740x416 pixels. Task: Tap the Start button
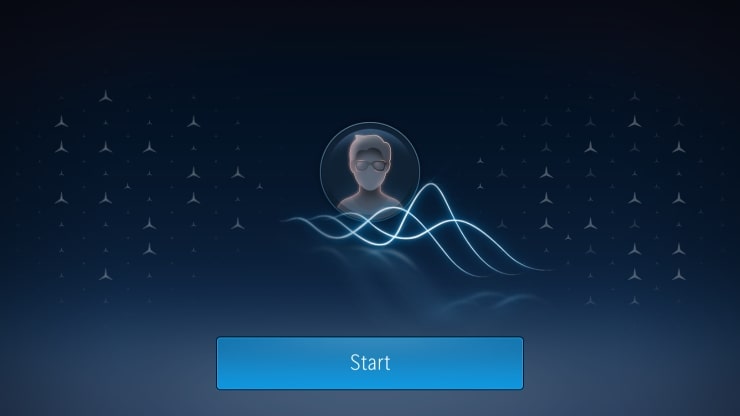pos(370,363)
